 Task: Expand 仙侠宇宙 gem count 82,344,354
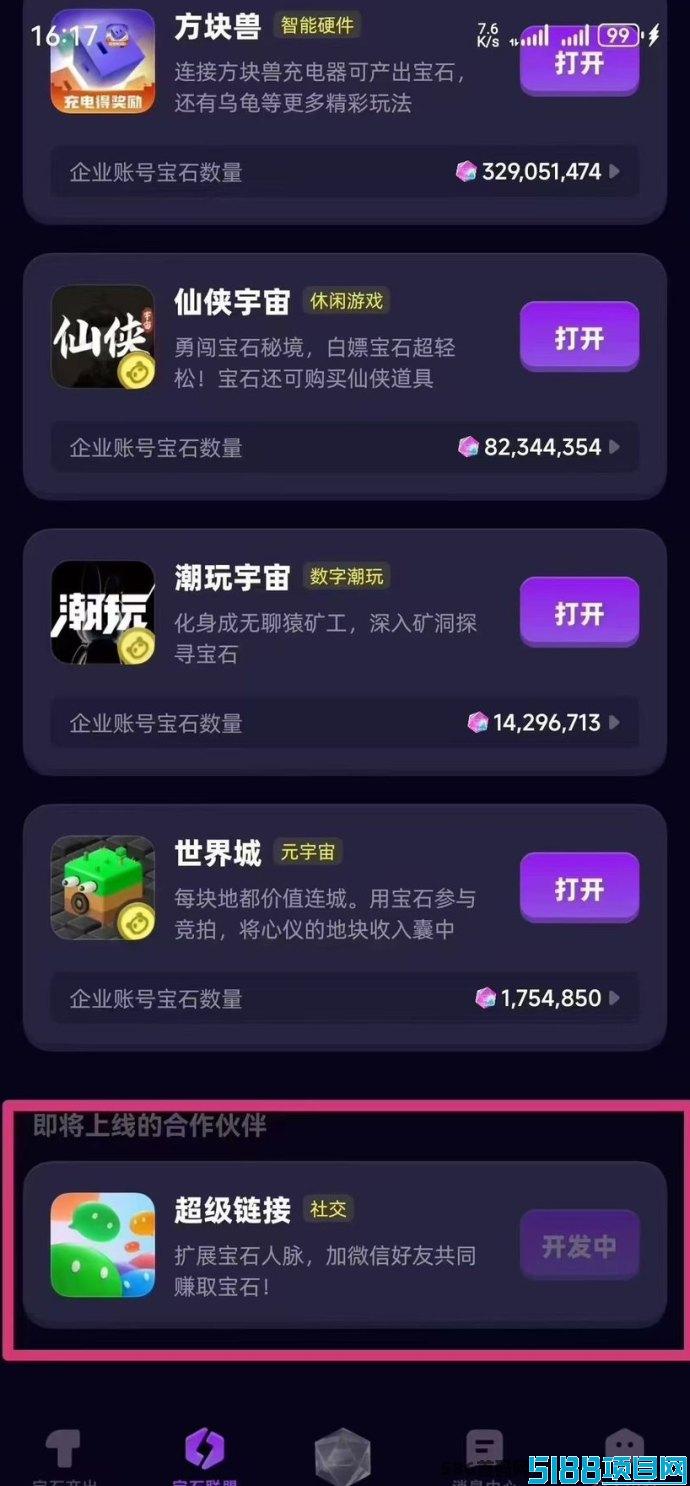(x=345, y=447)
